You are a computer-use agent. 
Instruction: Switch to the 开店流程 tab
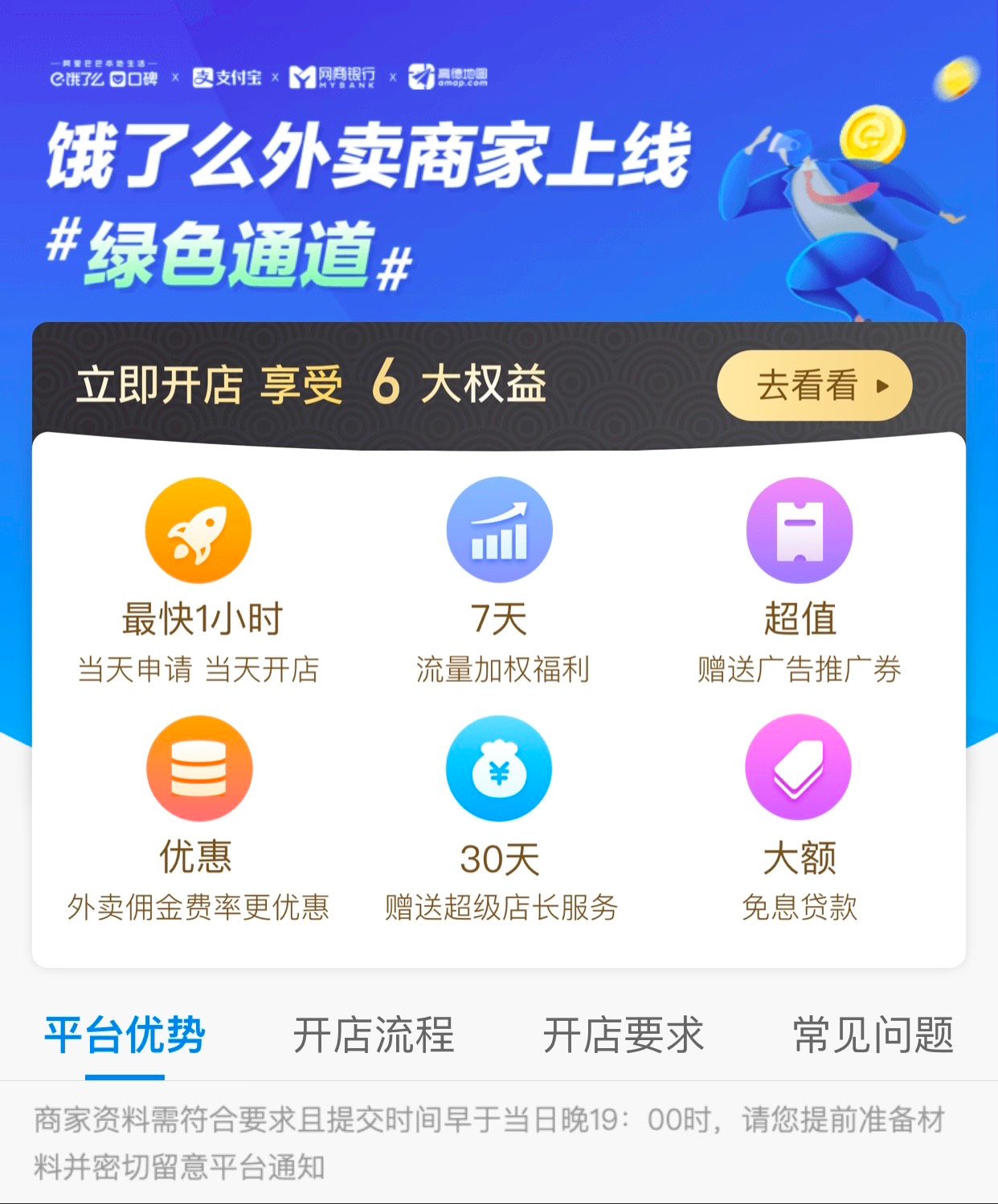(374, 1038)
